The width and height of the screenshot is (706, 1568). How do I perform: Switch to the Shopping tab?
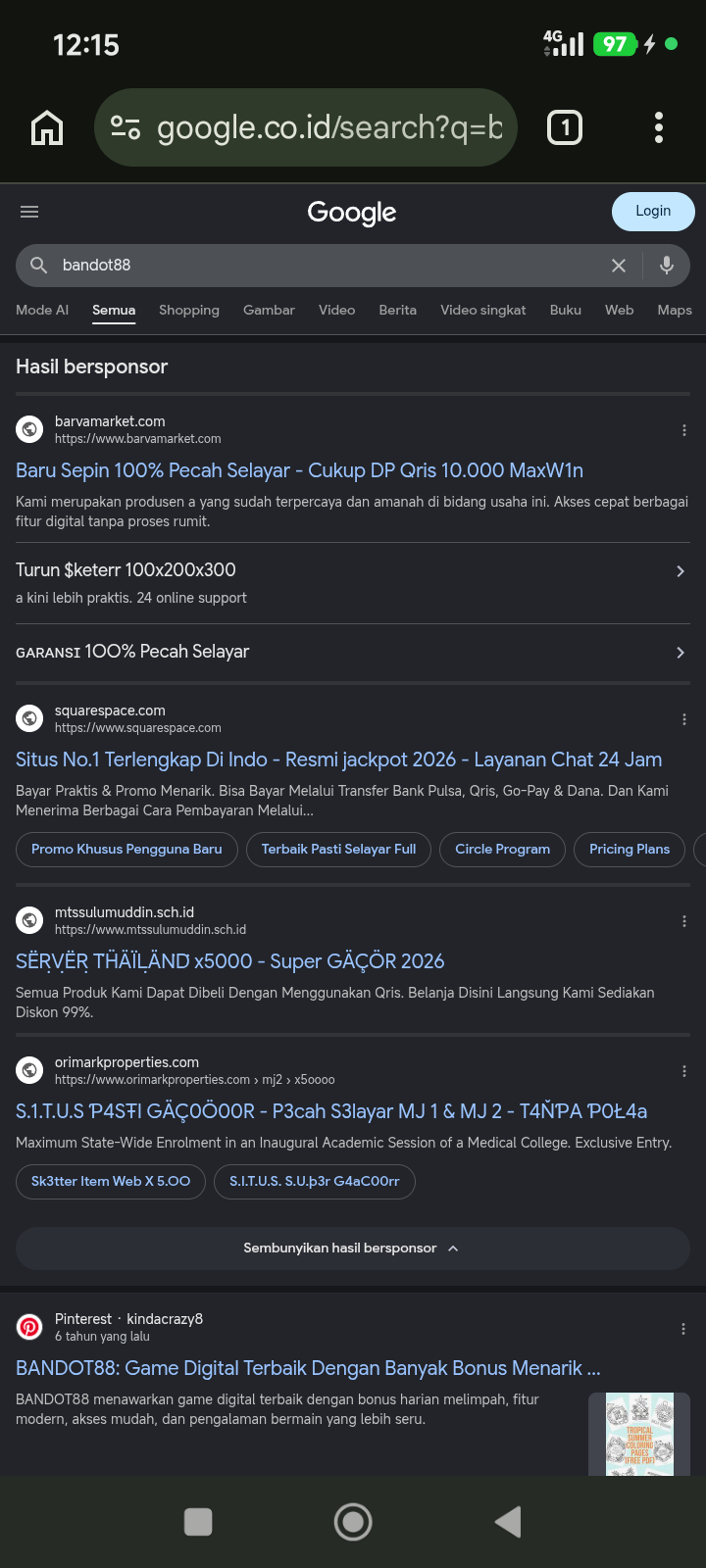pos(189,310)
